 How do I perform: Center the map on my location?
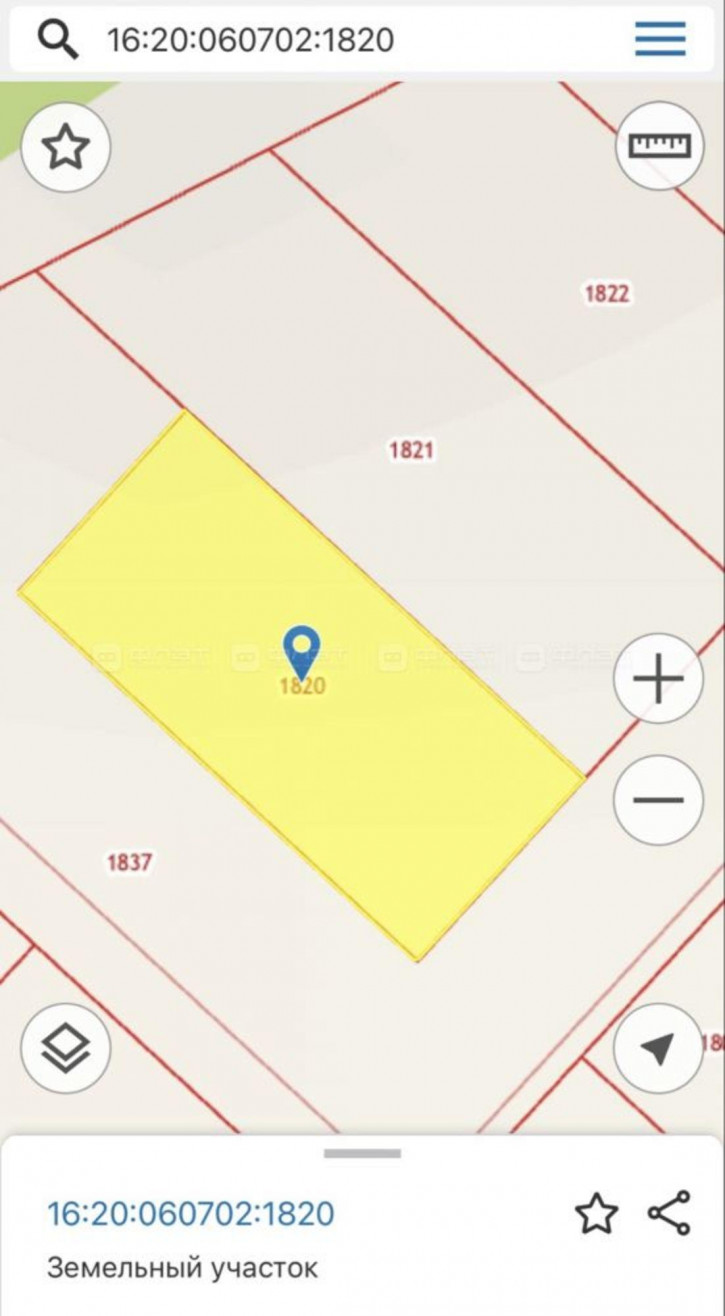click(658, 1048)
